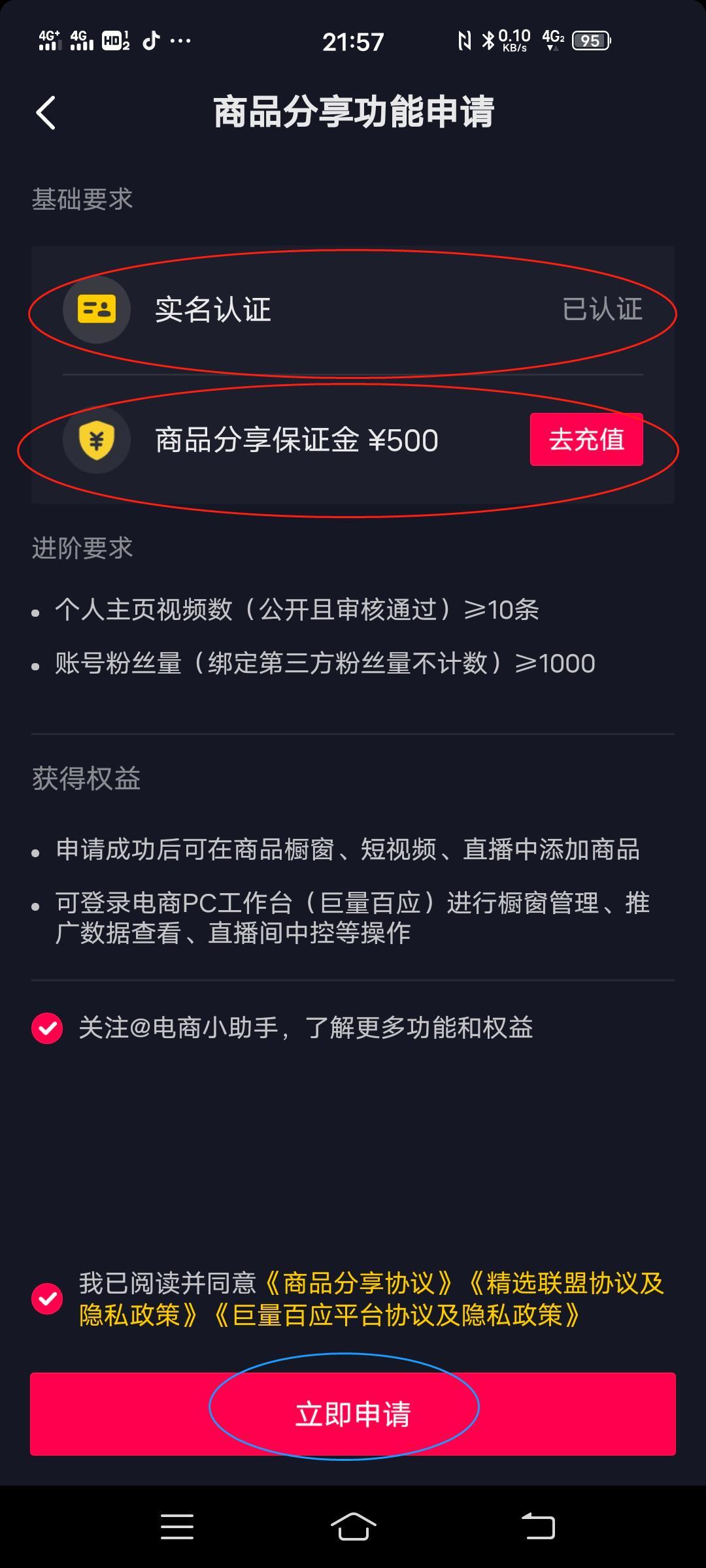This screenshot has height=1568, width=706.
Task: Go back using the top-left arrow
Action: click(x=46, y=113)
